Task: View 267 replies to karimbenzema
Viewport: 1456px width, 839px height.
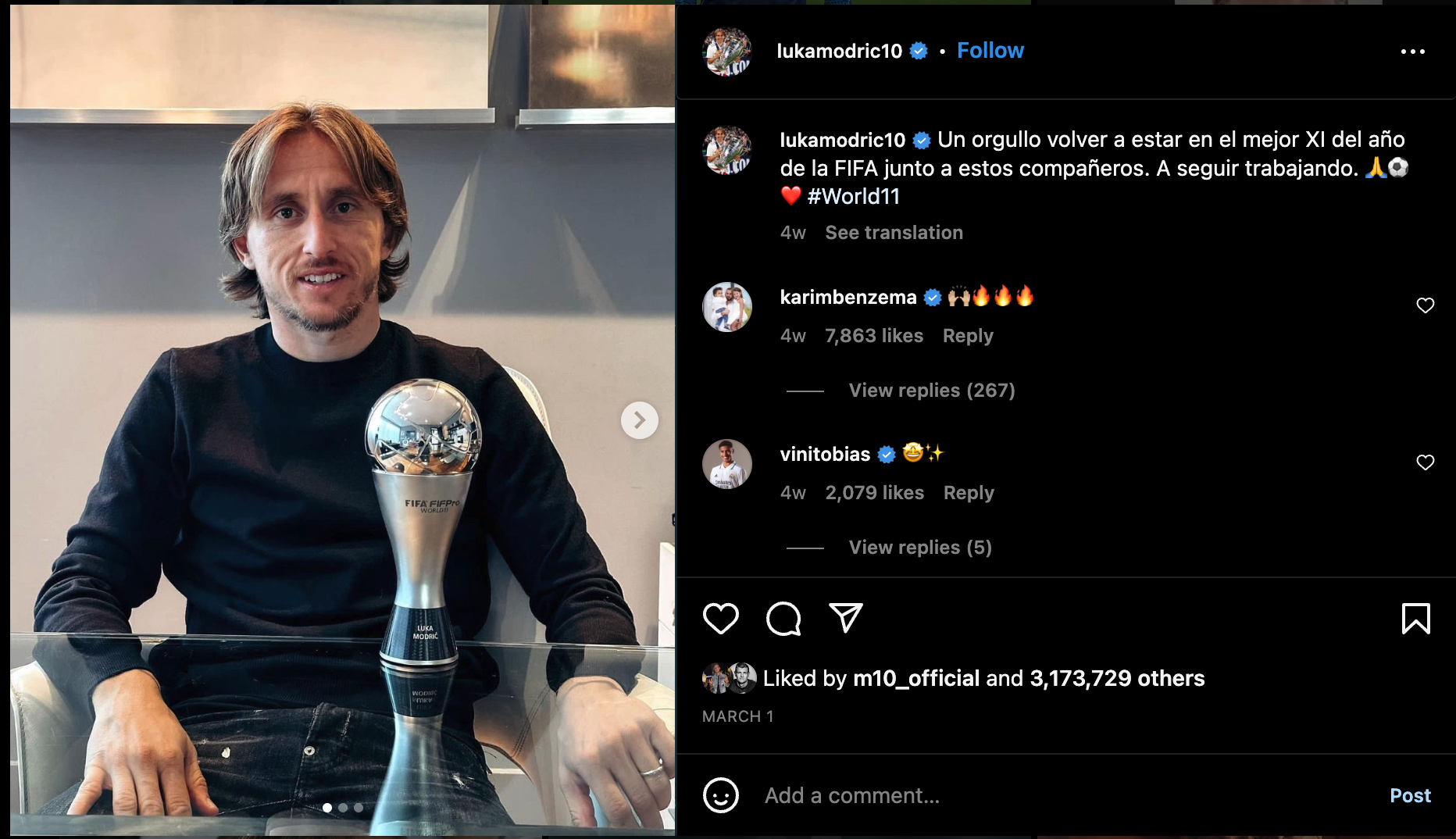Action: click(931, 391)
